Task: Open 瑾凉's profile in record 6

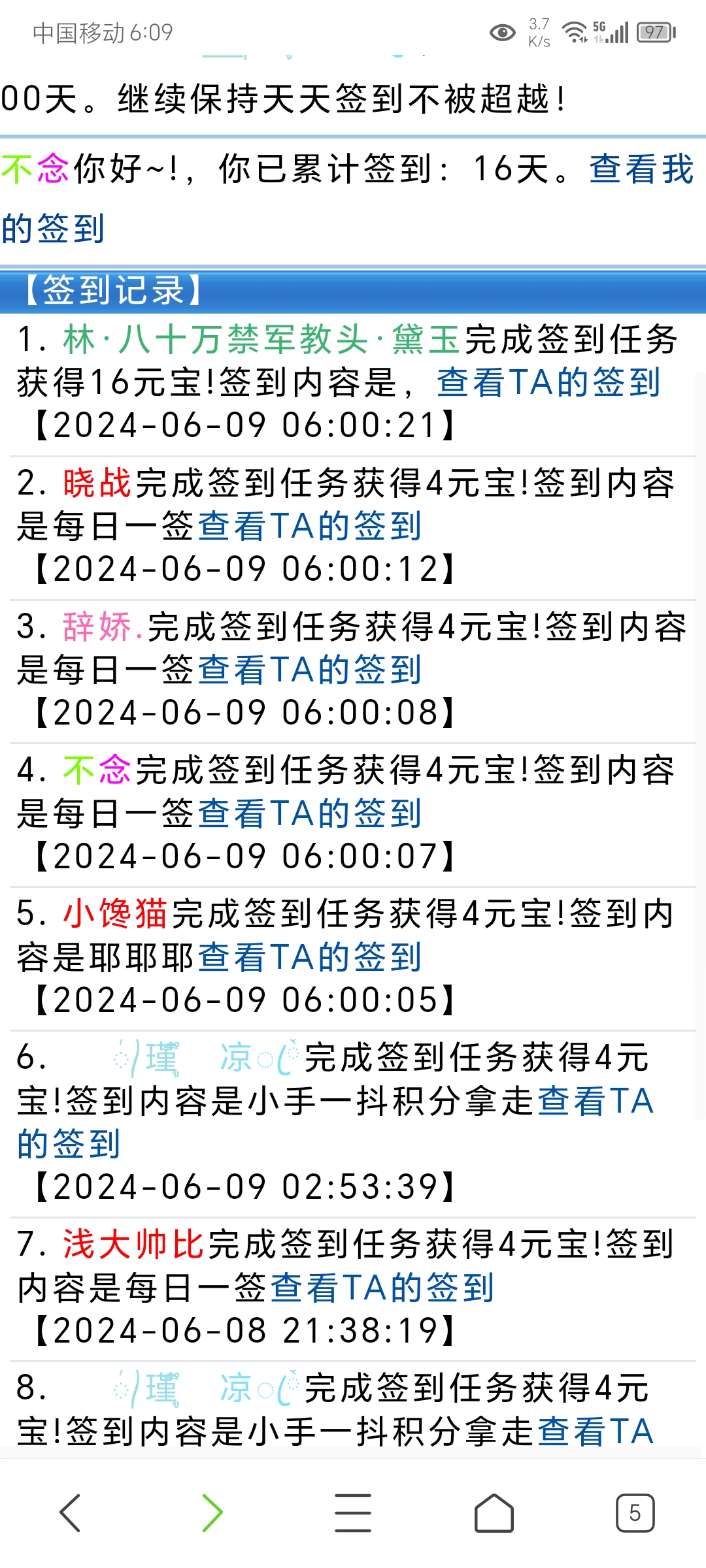Action: (206, 1058)
